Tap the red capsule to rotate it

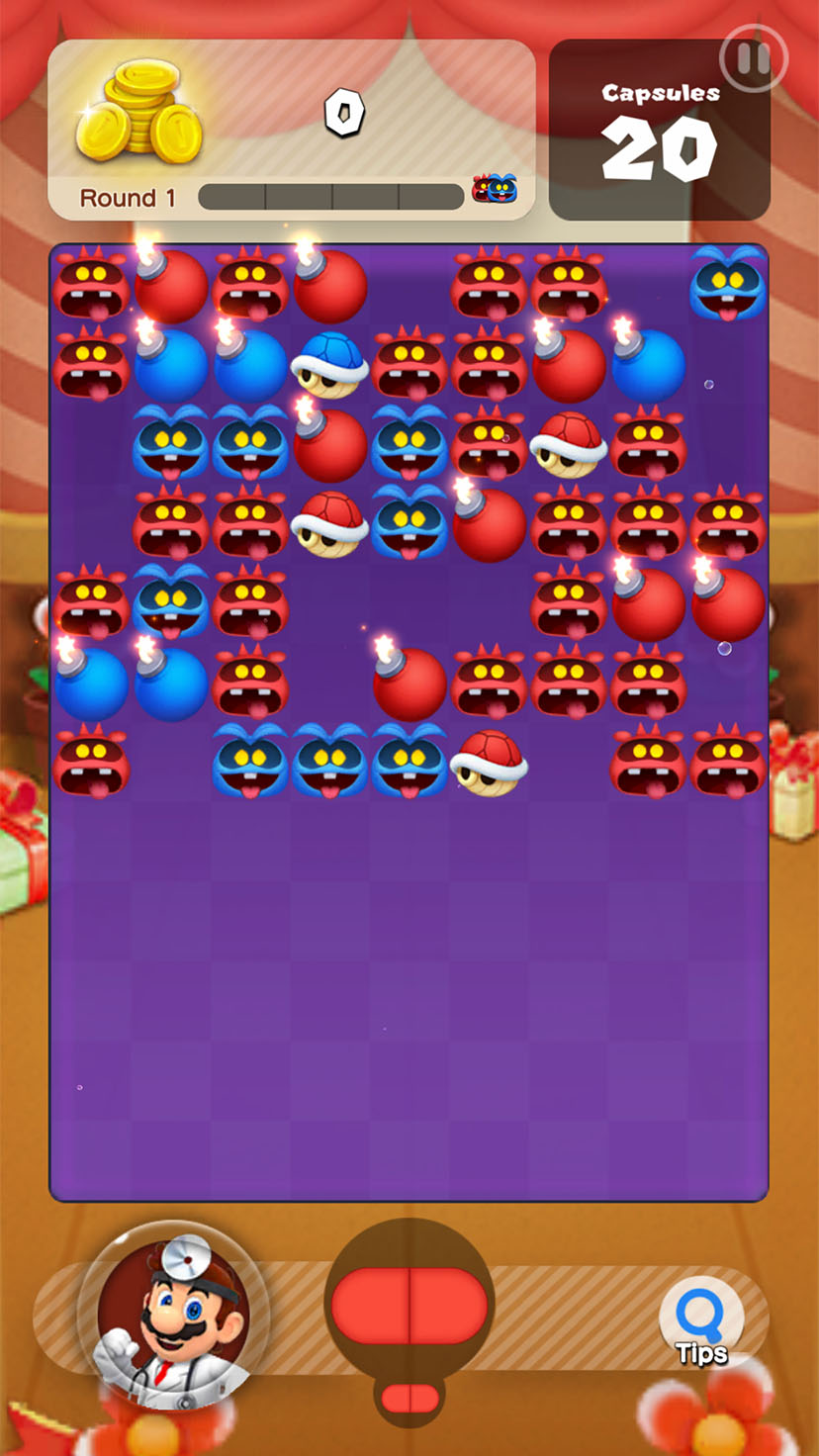pos(409,1307)
